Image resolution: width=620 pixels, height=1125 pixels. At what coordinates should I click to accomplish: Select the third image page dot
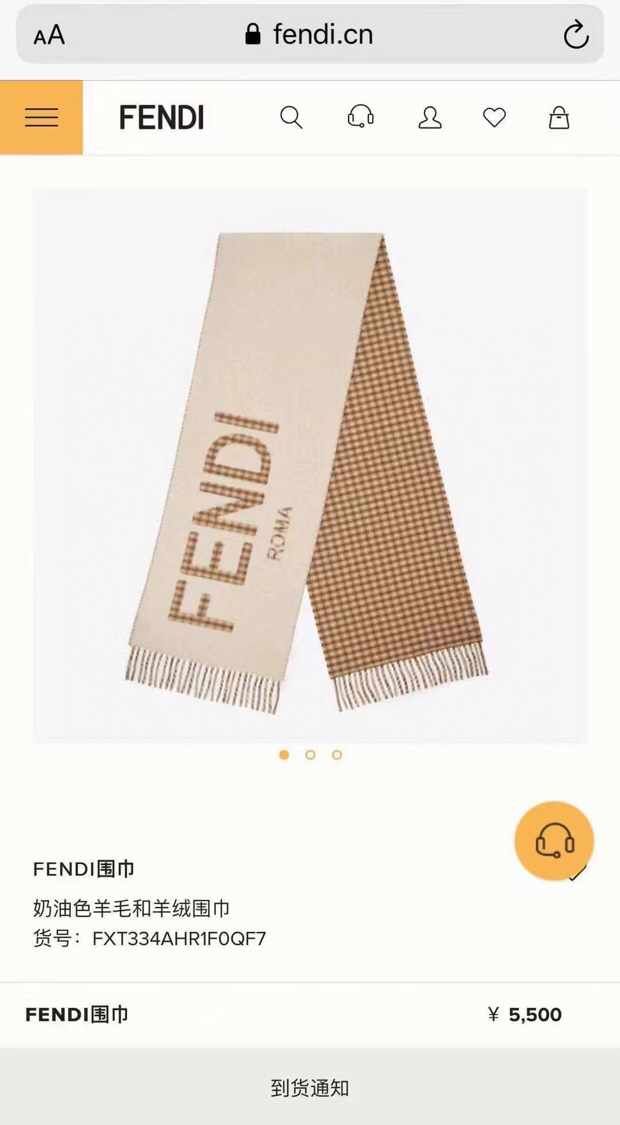click(x=337, y=755)
